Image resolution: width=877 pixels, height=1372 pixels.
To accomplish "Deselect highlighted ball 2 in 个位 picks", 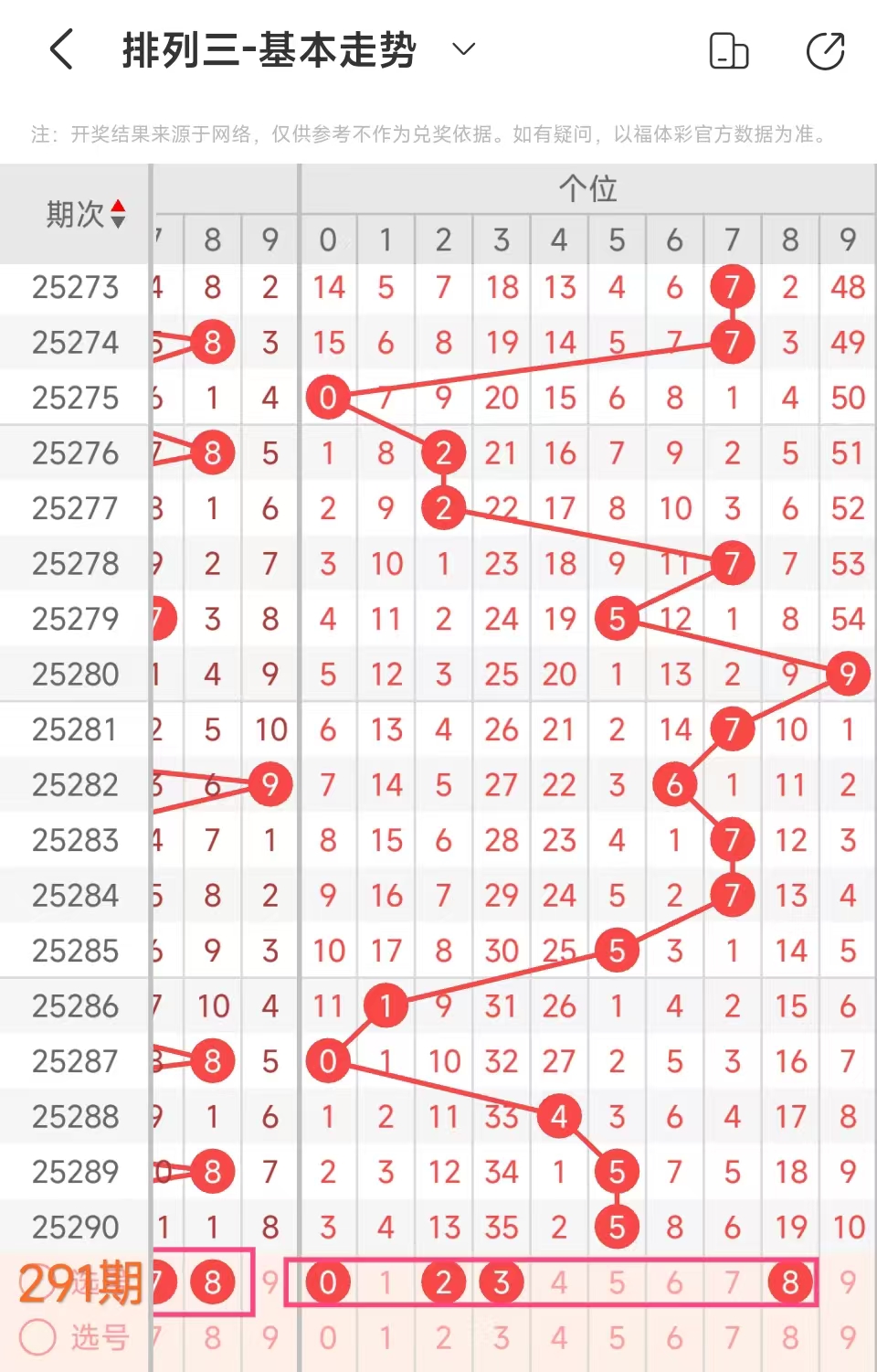I will pos(443,1282).
